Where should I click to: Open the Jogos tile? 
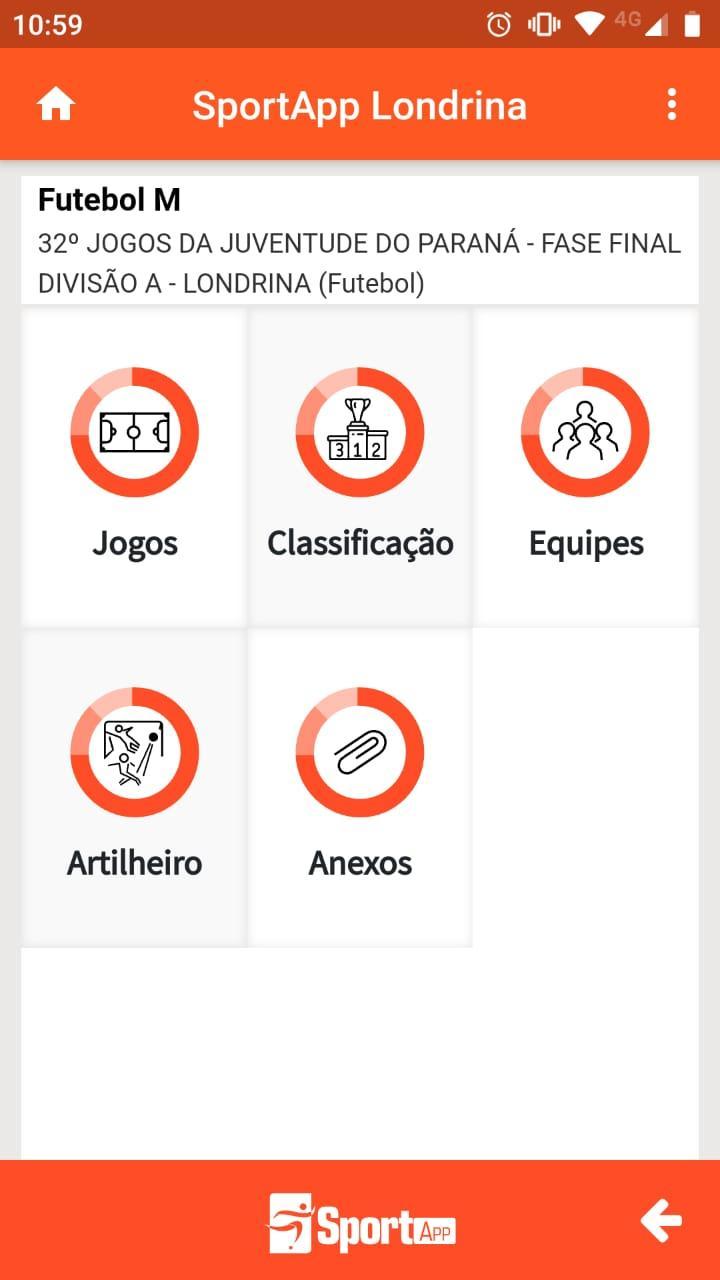(134, 467)
